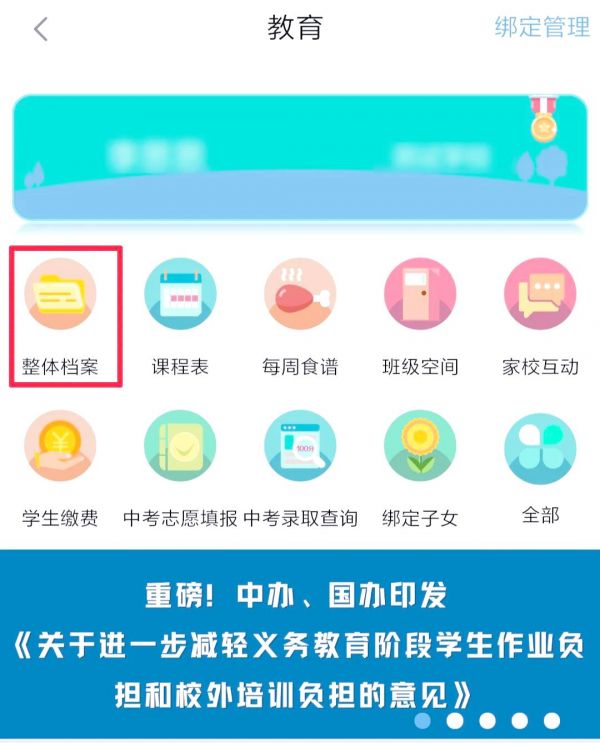Screen dimensions: 600x743
Task: Open the student profile banner card
Action: tap(299, 157)
